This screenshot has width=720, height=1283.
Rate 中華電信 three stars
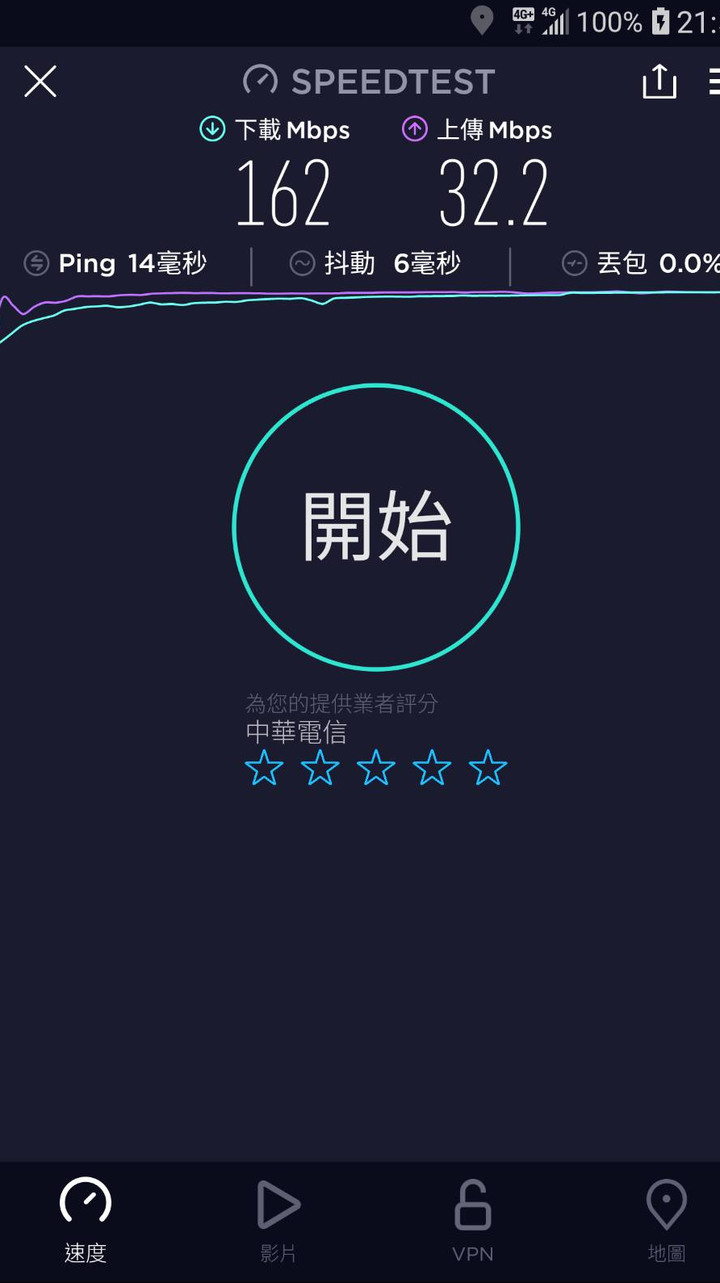click(376, 769)
